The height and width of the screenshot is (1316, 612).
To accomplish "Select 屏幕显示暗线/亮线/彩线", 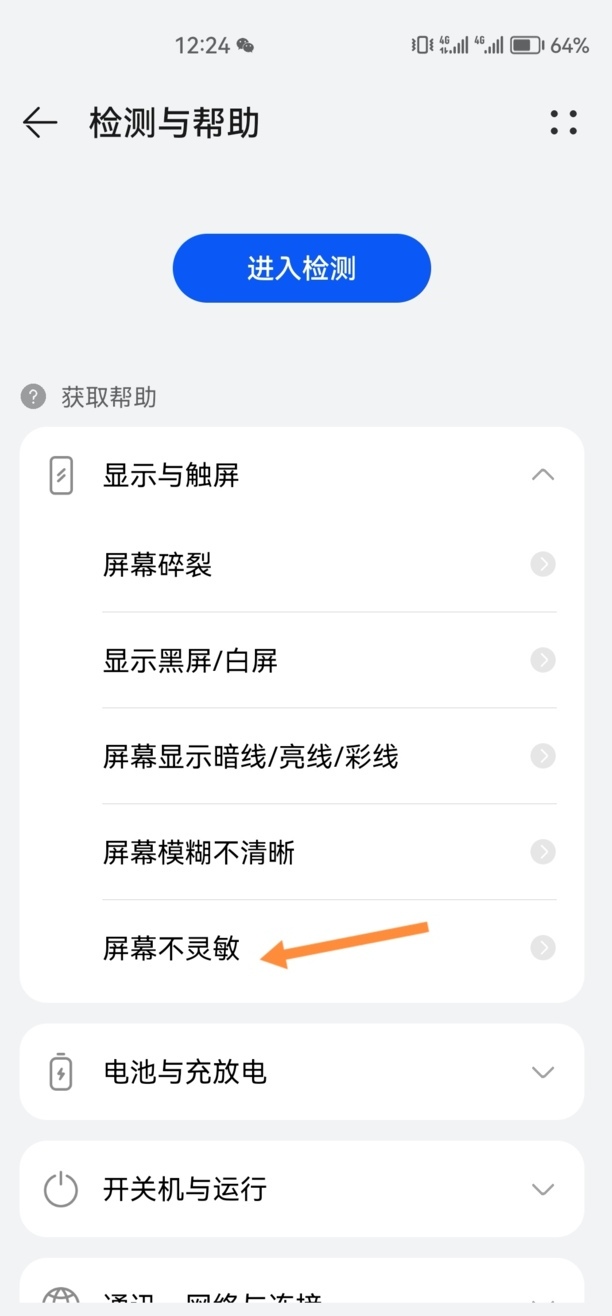I will pyautogui.click(x=329, y=756).
